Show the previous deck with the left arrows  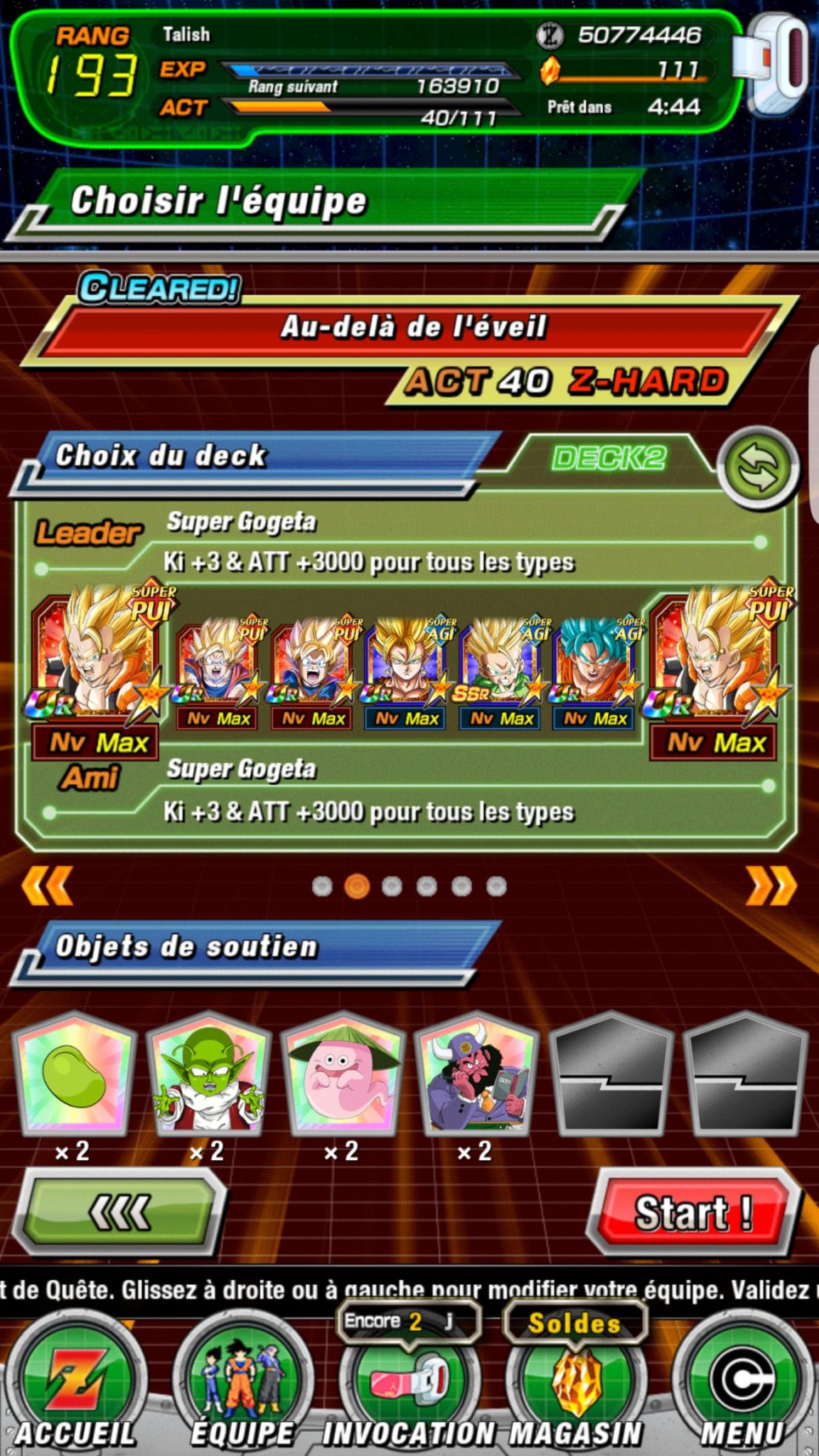pyautogui.click(x=47, y=886)
